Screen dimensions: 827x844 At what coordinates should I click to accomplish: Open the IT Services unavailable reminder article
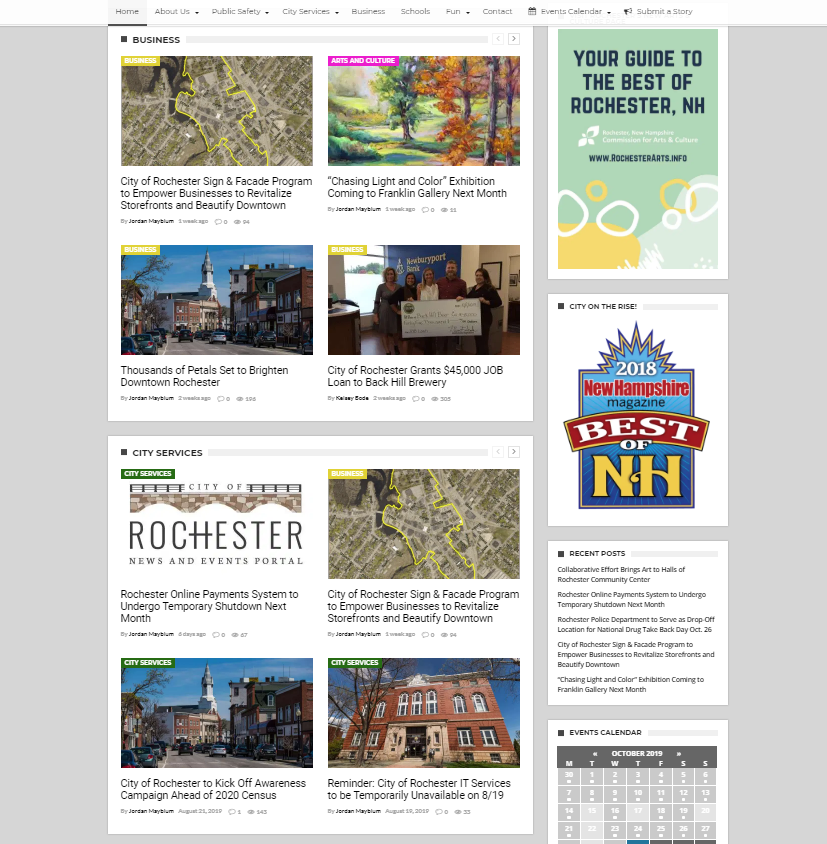coord(418,789)
